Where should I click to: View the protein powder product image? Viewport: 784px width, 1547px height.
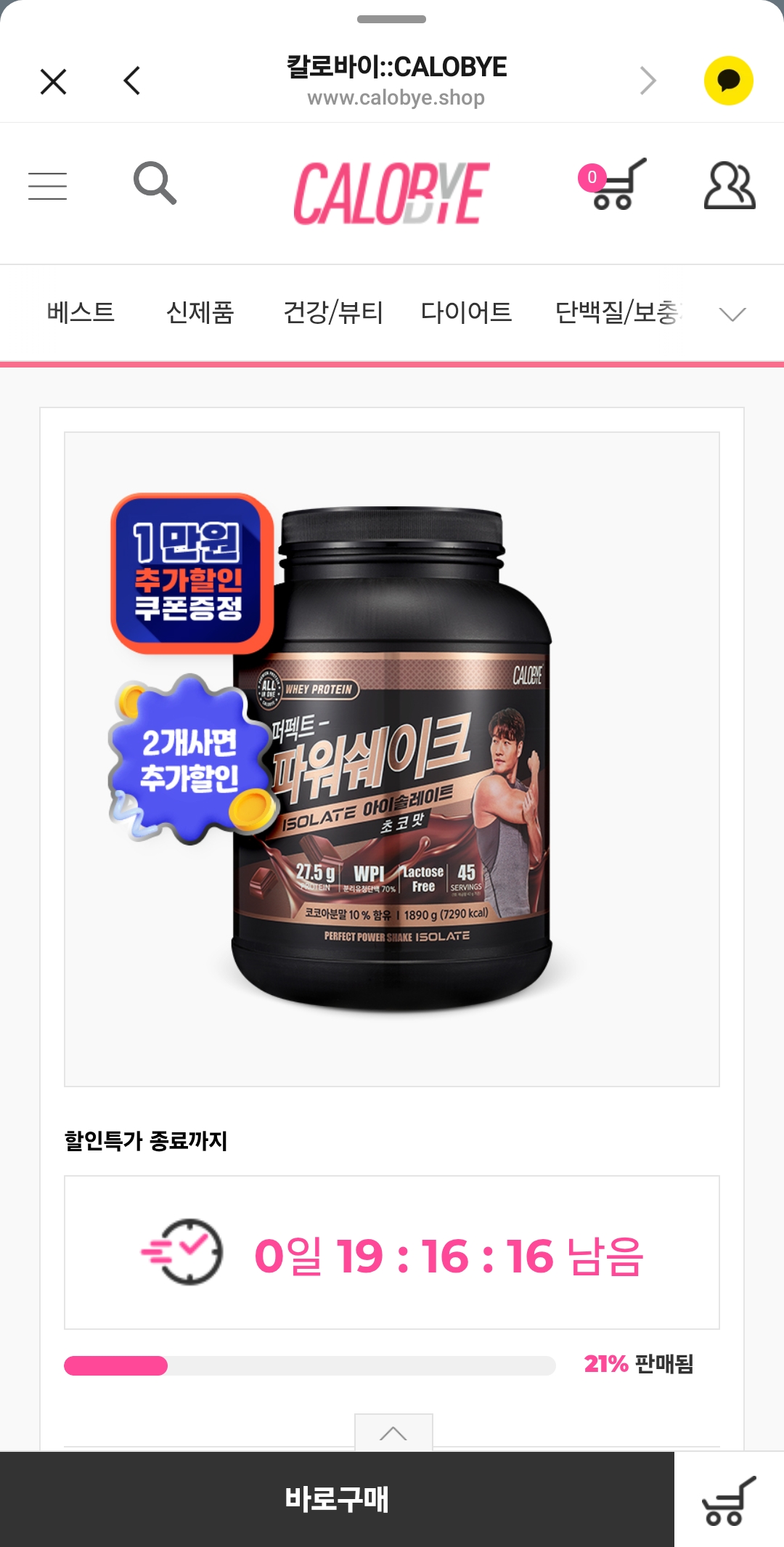coord(392,759)
